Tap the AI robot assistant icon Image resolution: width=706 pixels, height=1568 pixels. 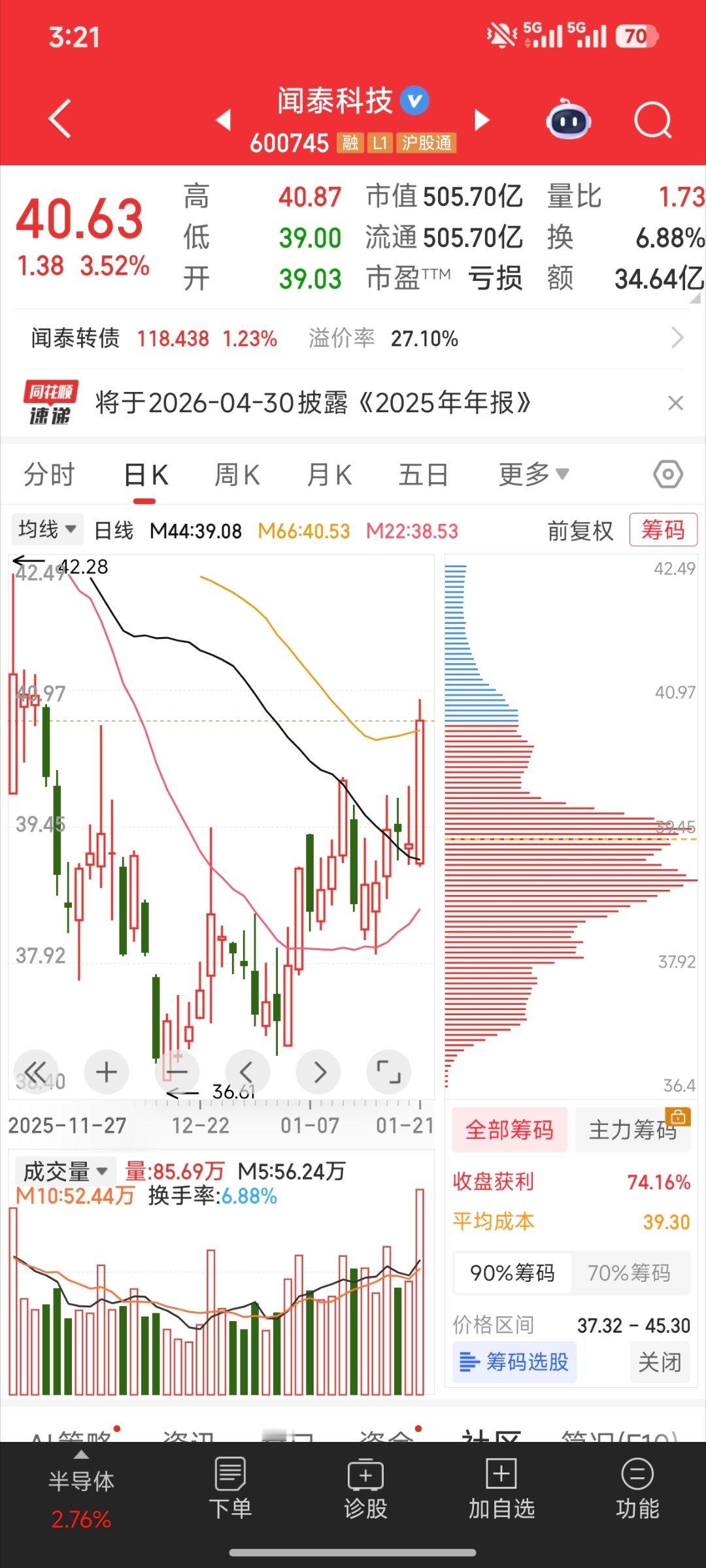pyautogui.click(x=567, y=118)
